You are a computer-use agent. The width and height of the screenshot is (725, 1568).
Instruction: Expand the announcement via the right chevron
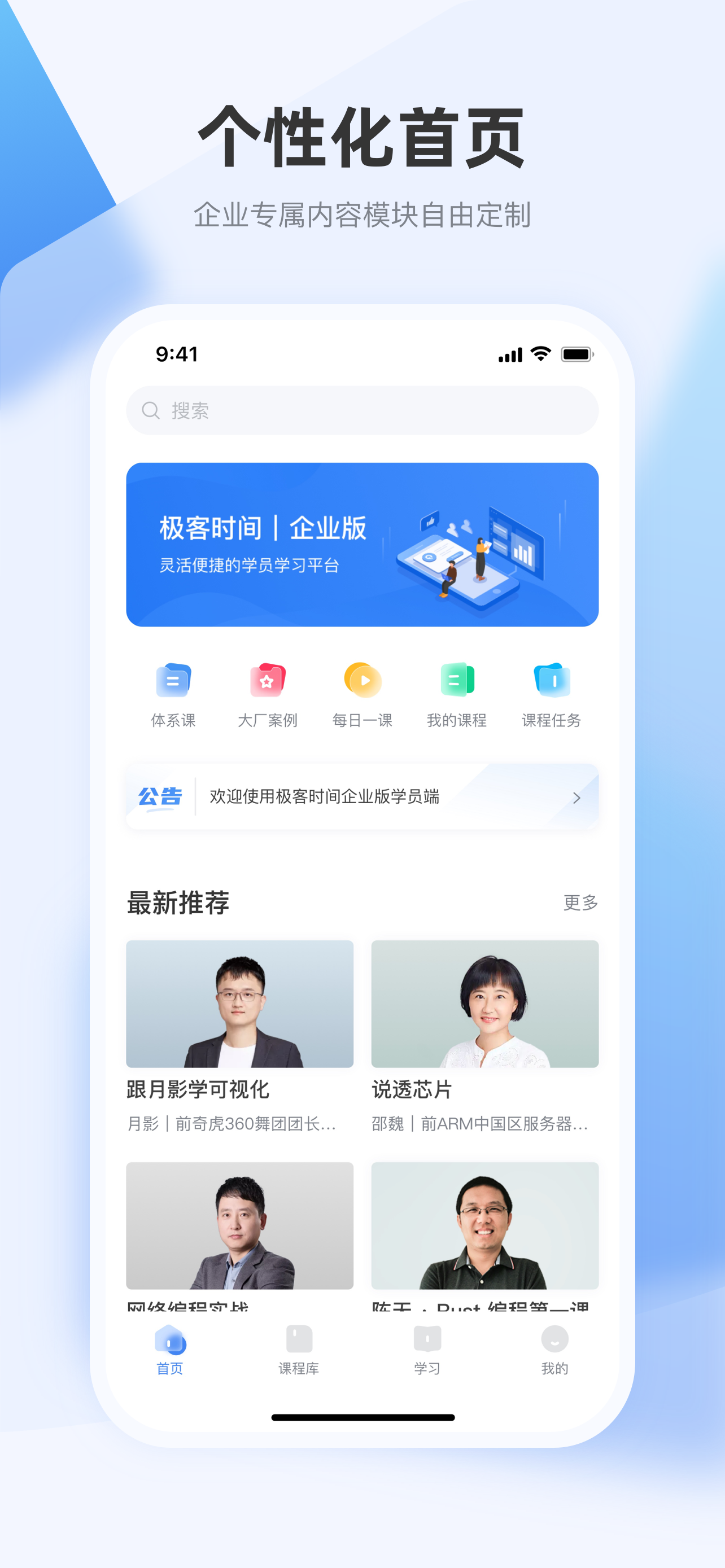point(575,796)
